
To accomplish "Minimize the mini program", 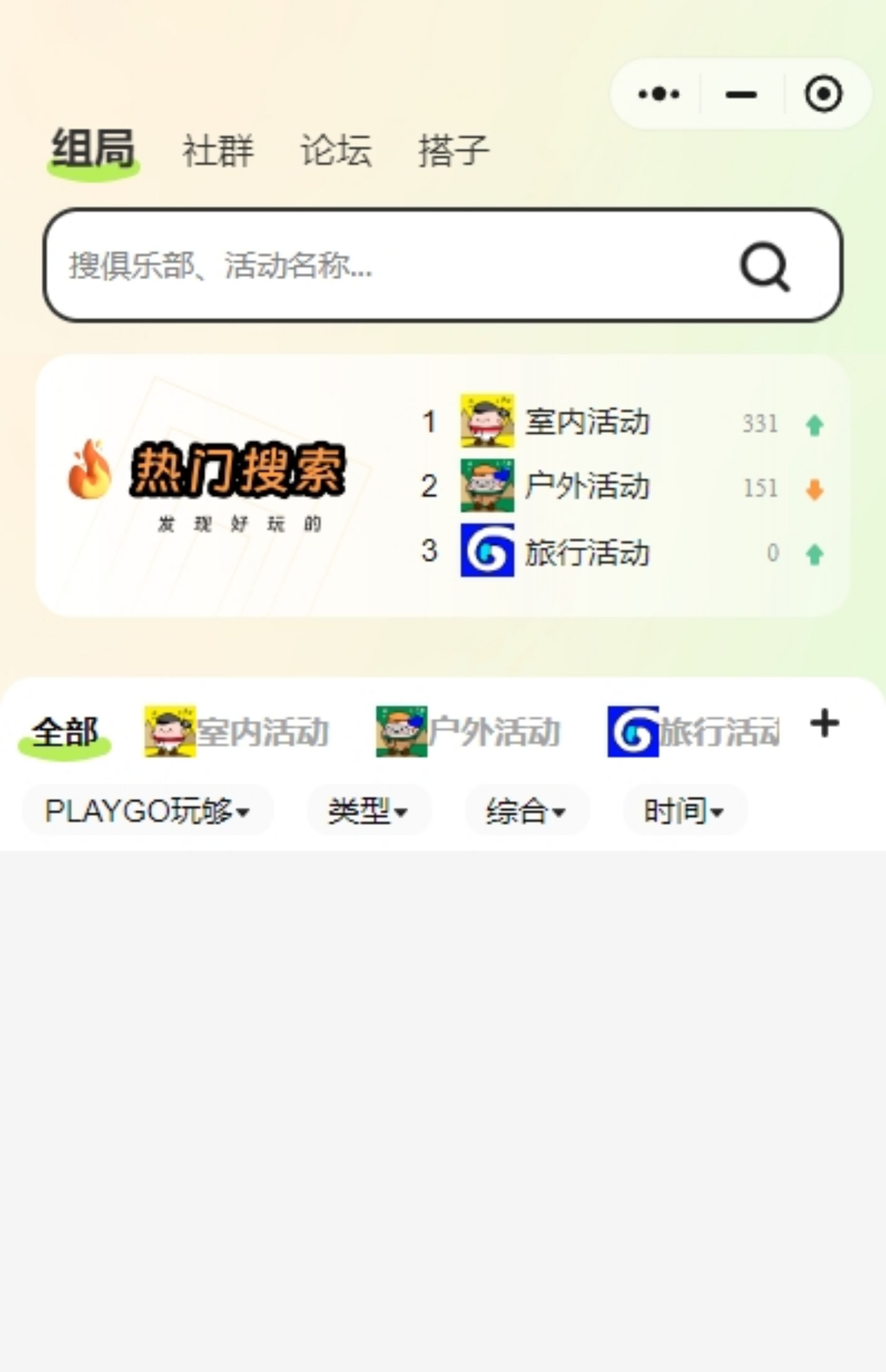I will pos(741,94).
